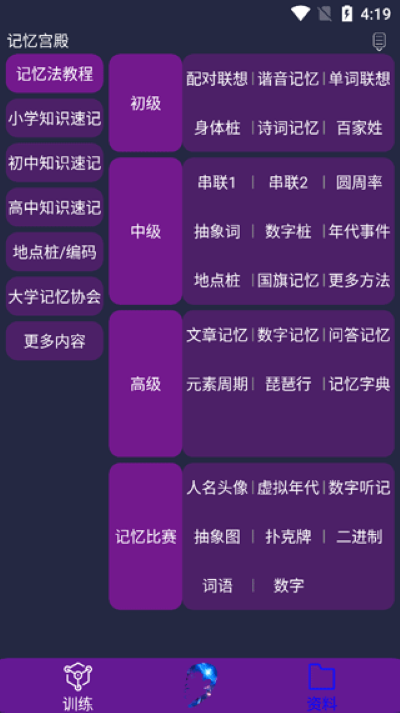
Task: Open 国旗记忆 in intermediate level
Action: point(288,280)
